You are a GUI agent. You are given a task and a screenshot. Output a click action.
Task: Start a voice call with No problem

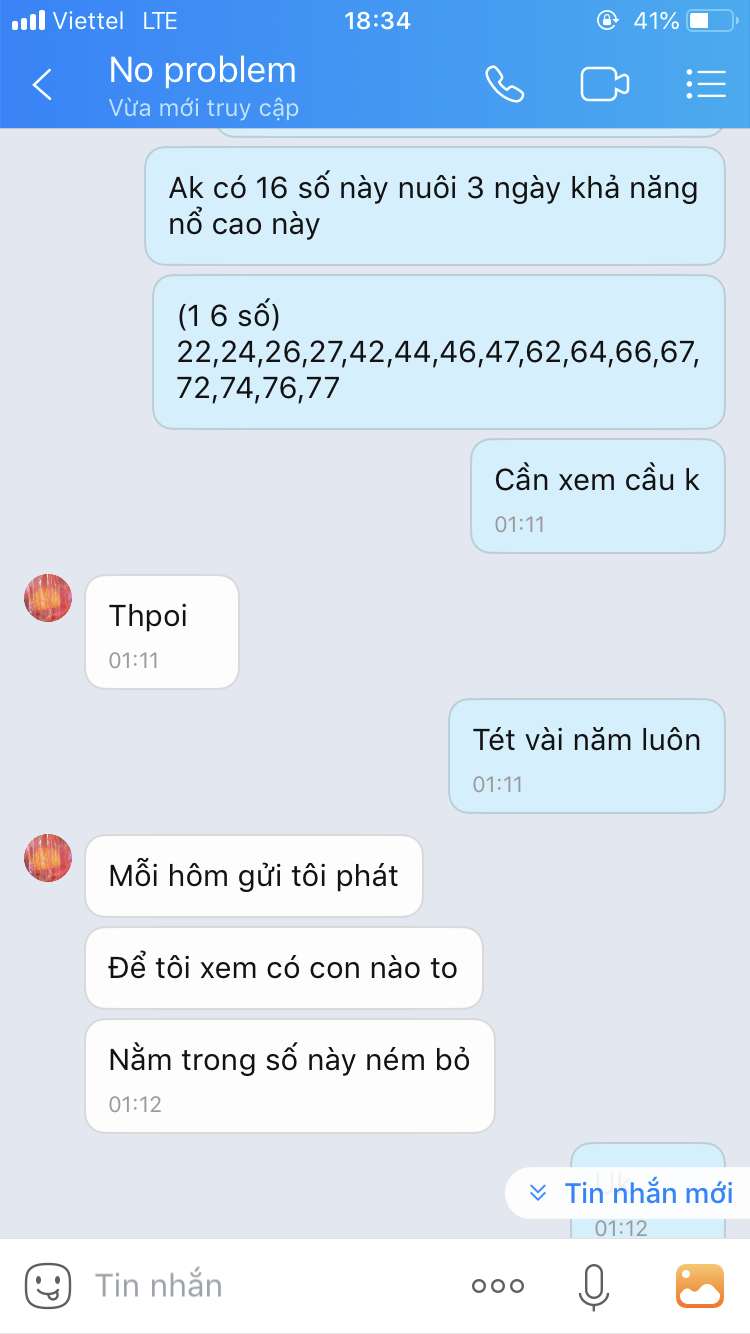click(504, 85)
